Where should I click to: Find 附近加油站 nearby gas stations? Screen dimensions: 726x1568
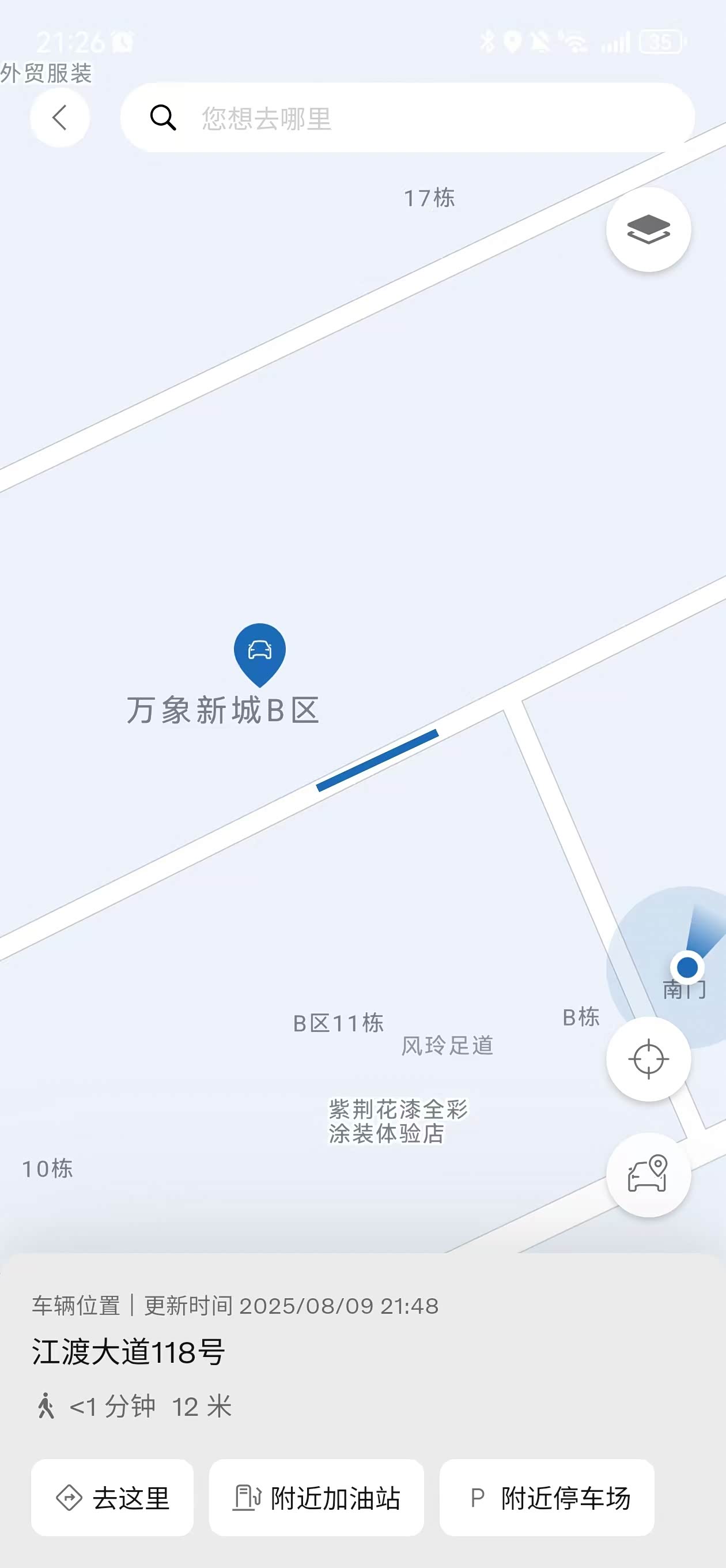[316, 1498]
